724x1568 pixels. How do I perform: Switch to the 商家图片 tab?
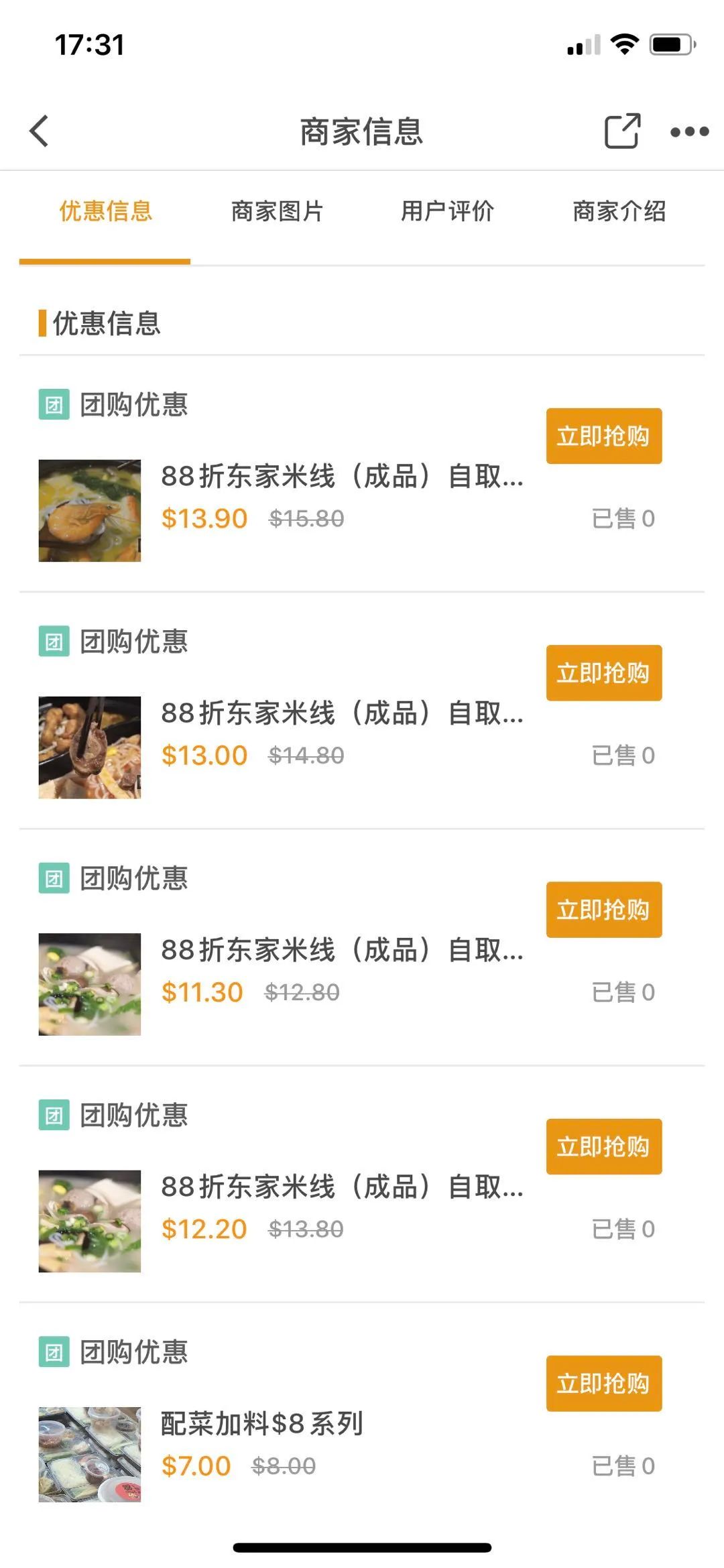click(x=277, y=211)
